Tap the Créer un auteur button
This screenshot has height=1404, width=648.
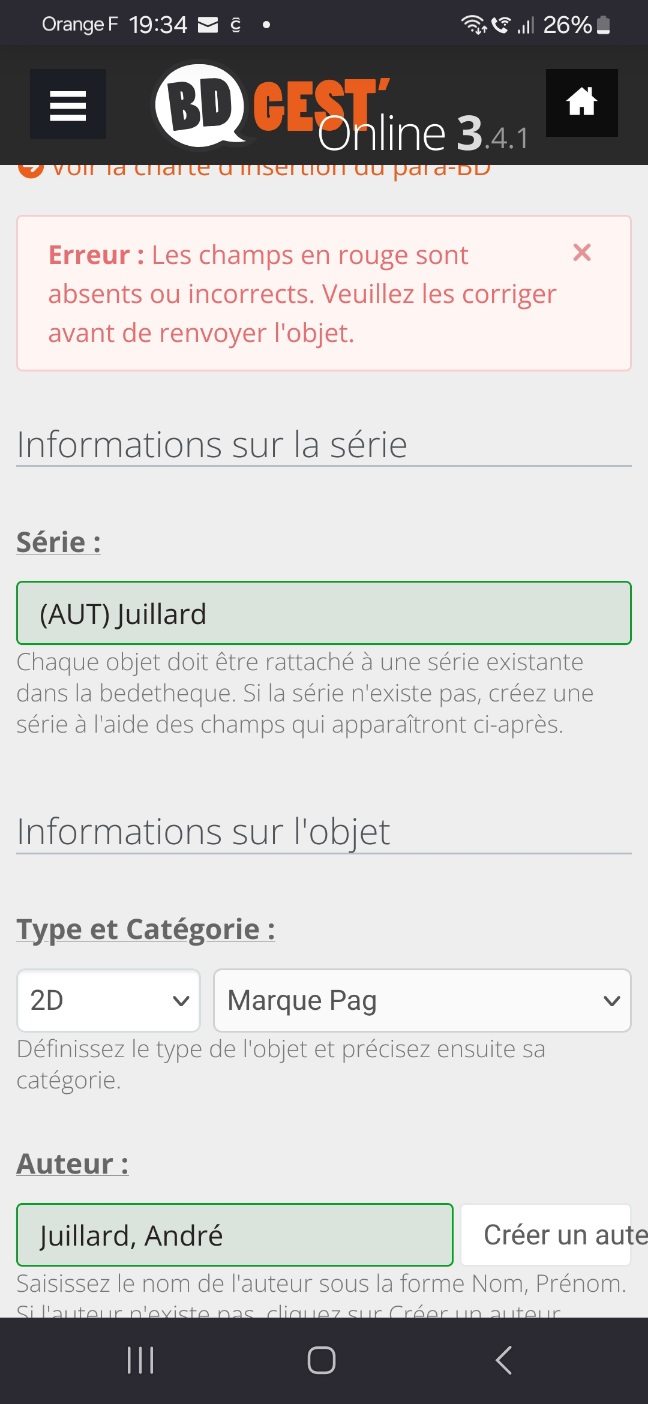tap(554, 1235)
